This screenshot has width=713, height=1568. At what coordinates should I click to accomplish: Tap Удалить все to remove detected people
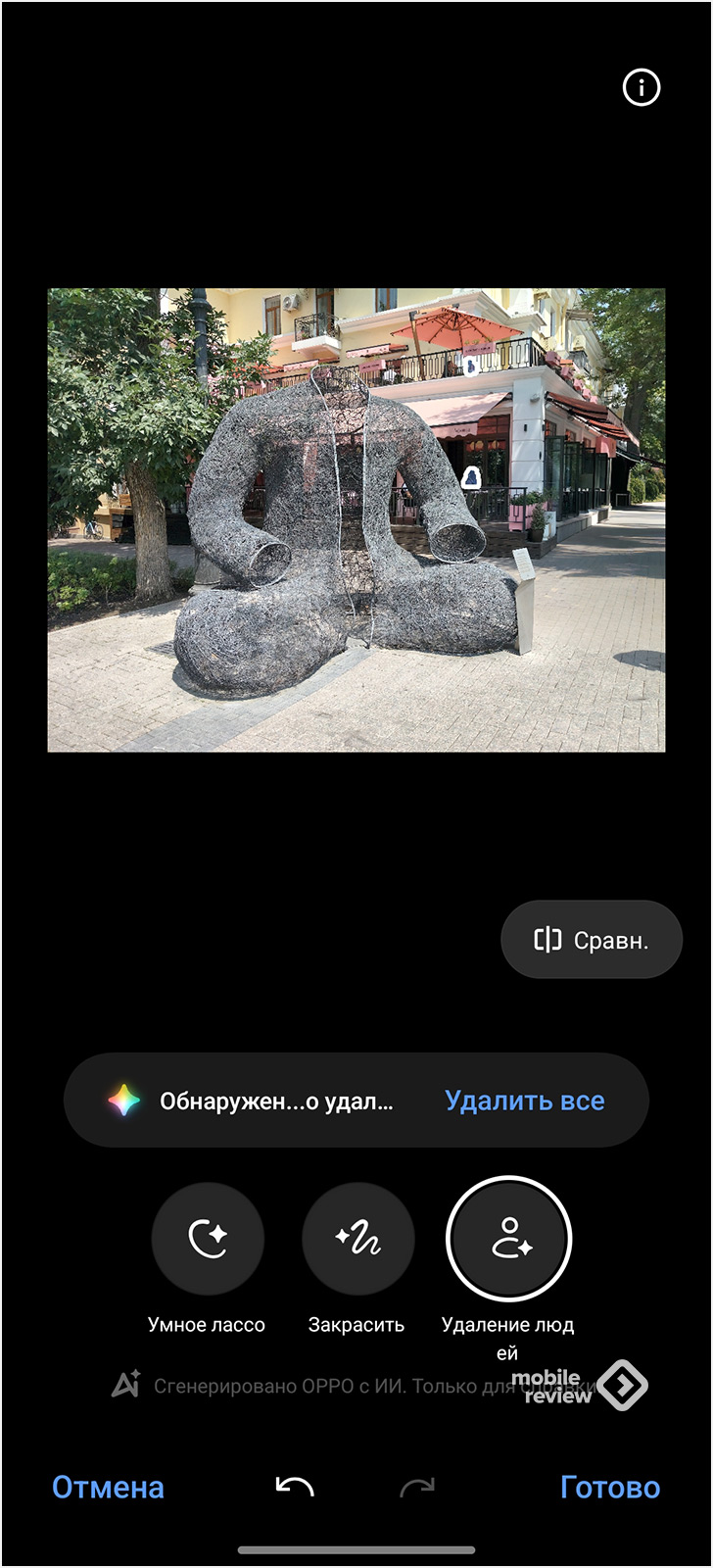(524, 1101)
